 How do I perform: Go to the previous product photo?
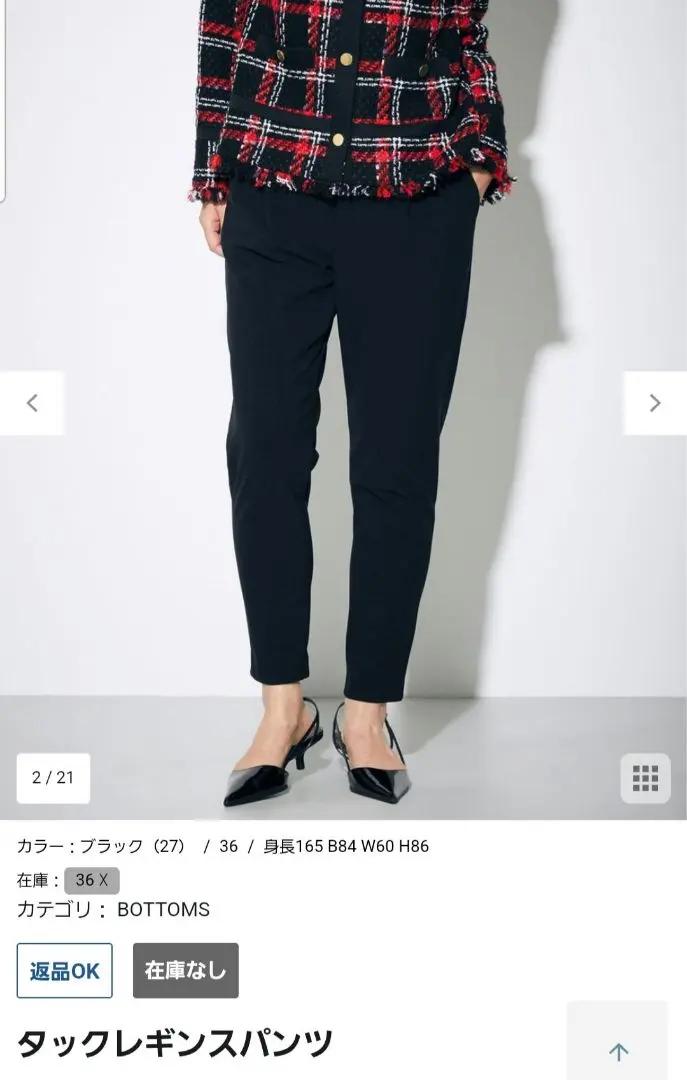(32, 403)
